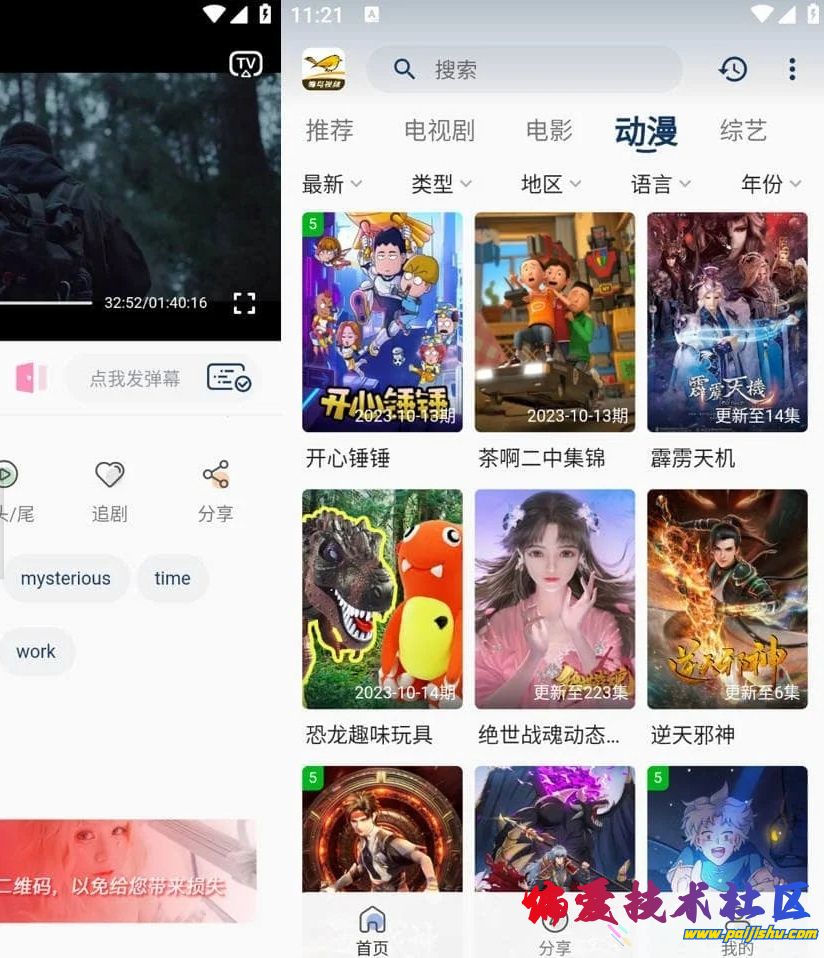Open the 恐龙趣味玩具 card

382,599
